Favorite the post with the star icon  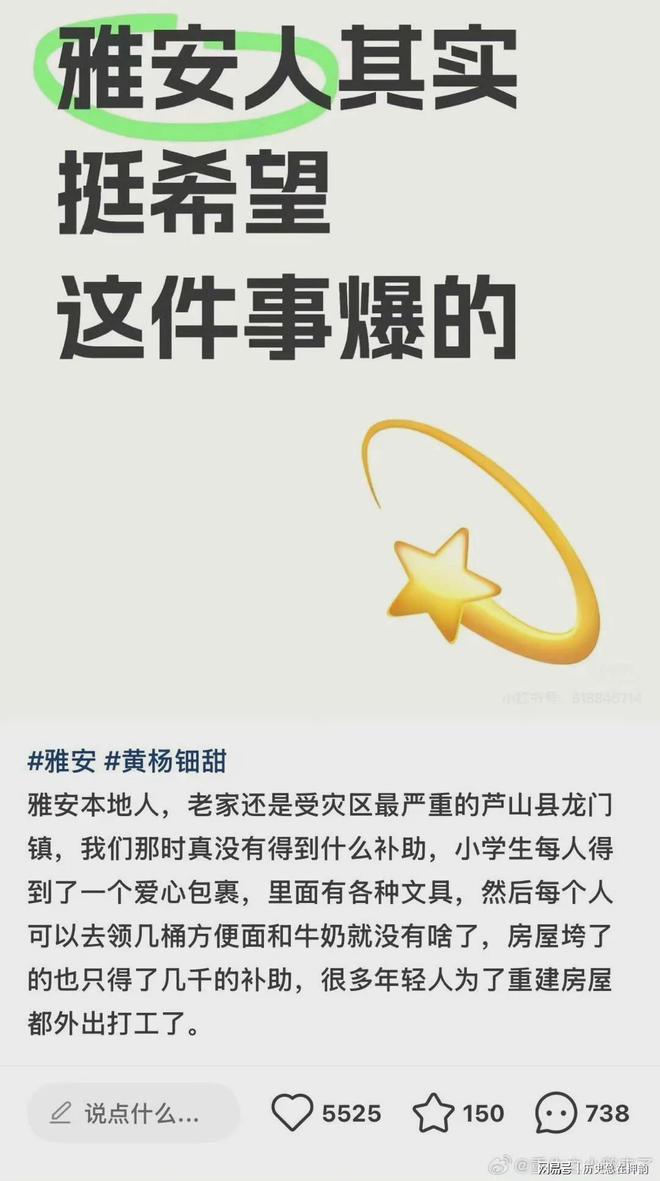click(x=434, y=1113)
